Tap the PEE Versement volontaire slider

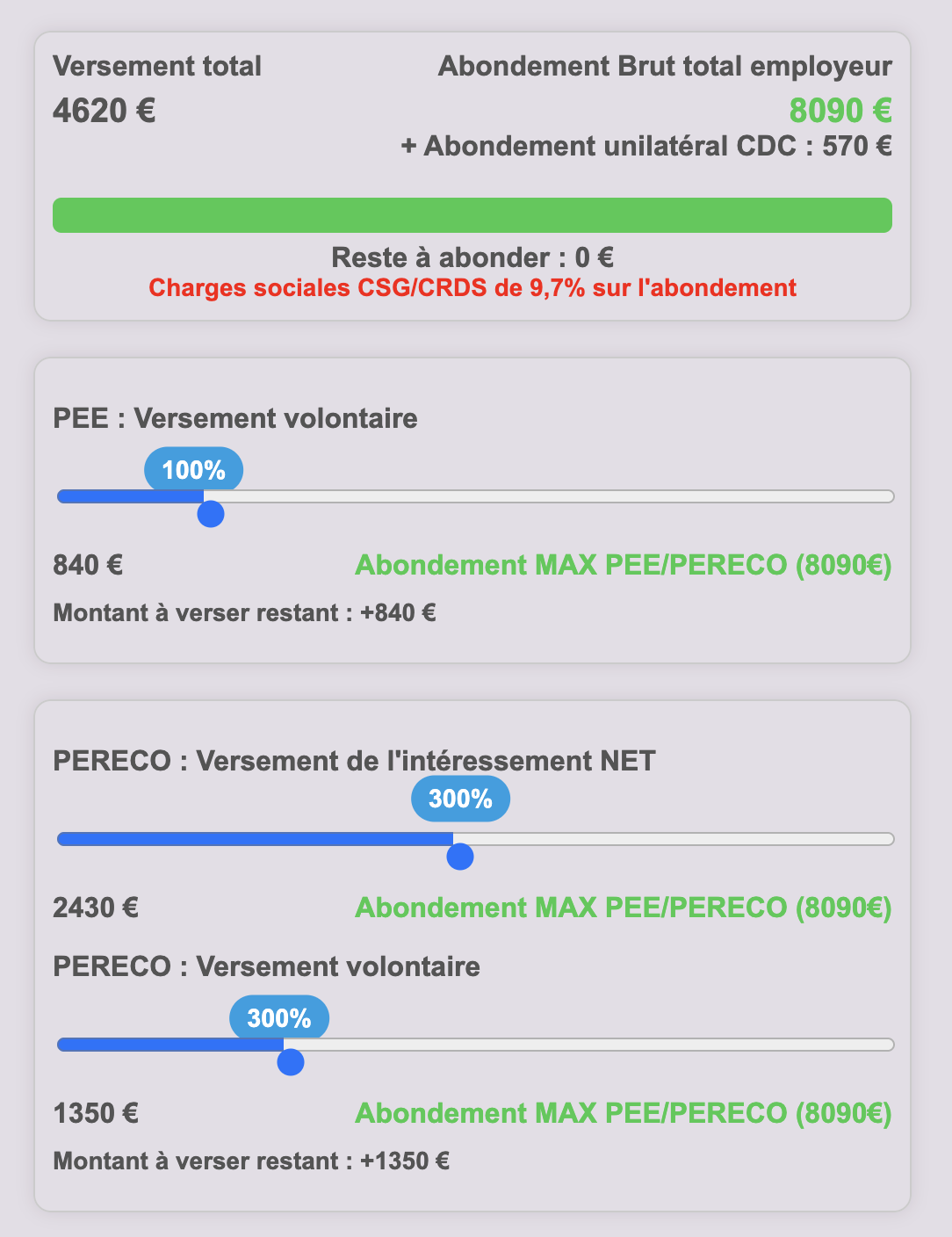coord(211,513)
